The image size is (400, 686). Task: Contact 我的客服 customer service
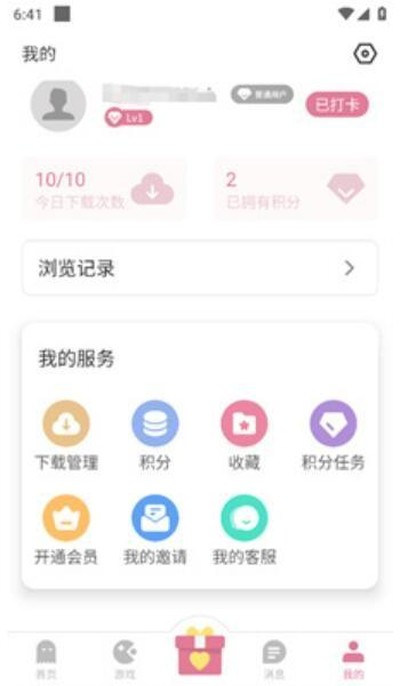coord(244,530)
